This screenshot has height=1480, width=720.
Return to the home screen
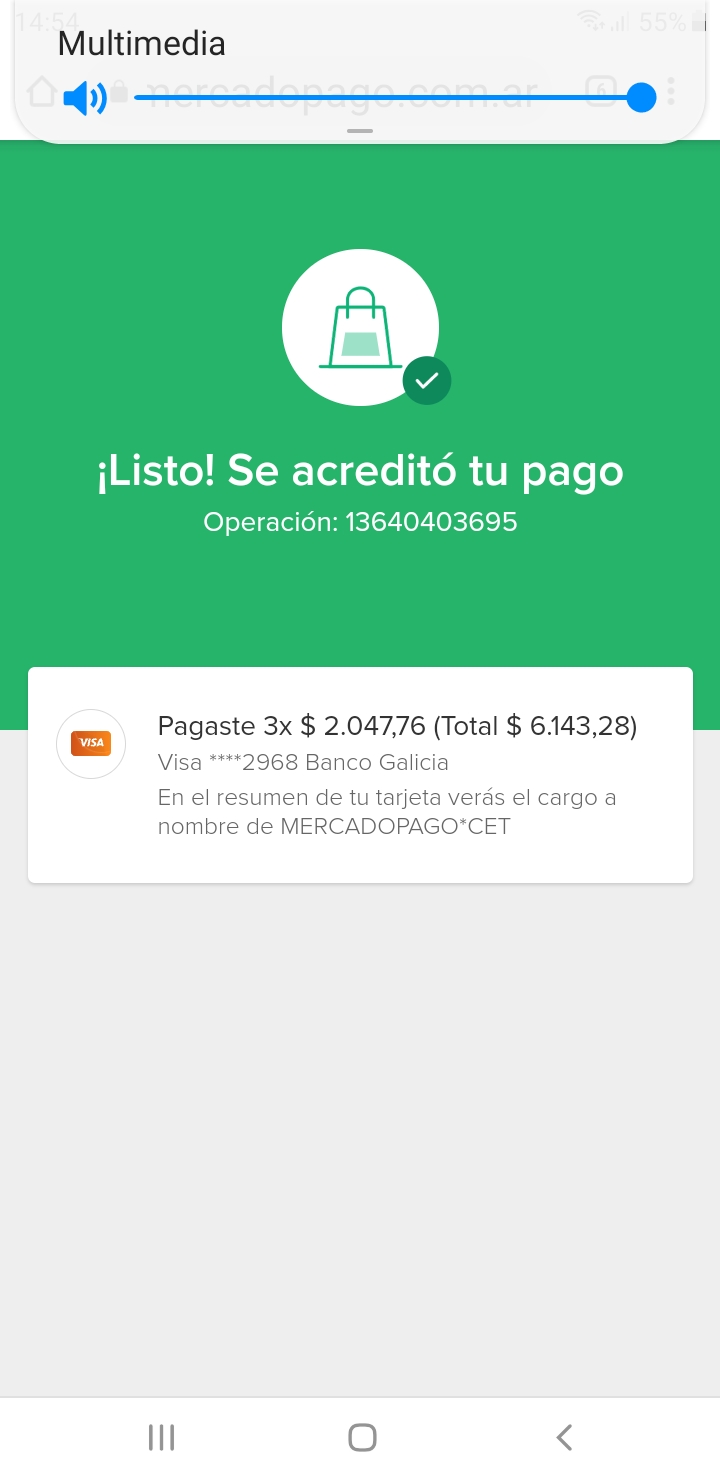pyautogui.click(x=361, y=1438)
